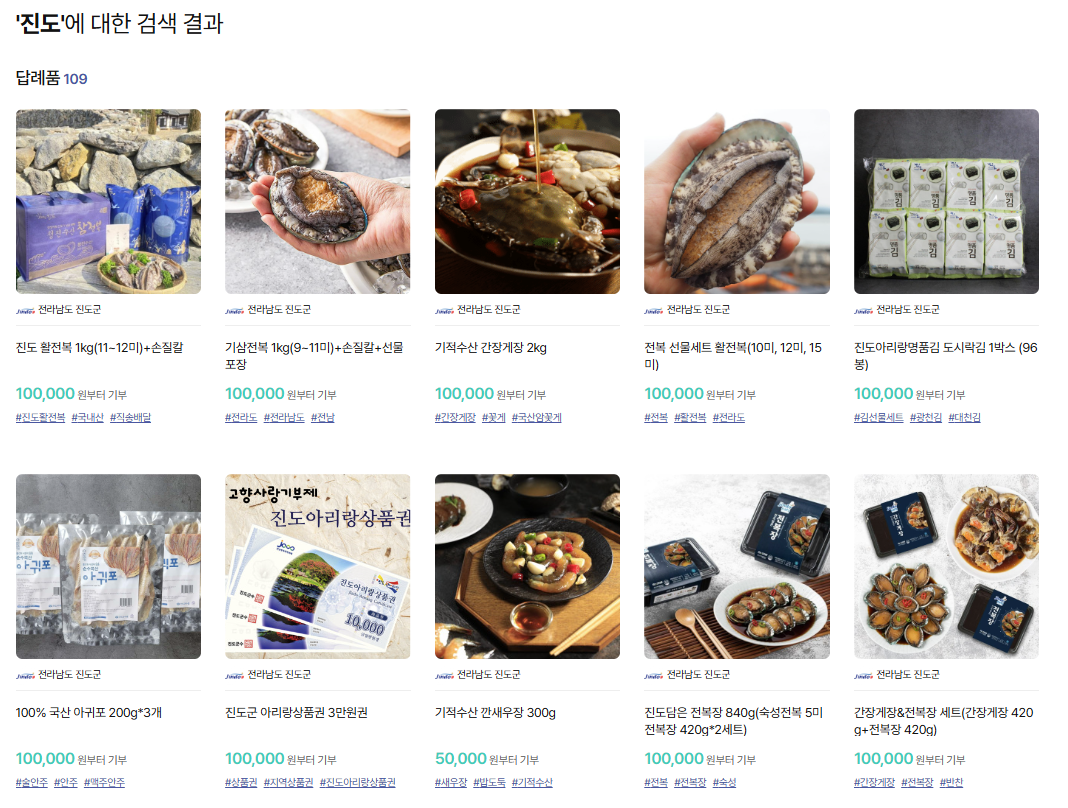Select the #김선물세트 hashtag
The width and height of the screenshot is (1068, 808).
(x=879, y=417)
